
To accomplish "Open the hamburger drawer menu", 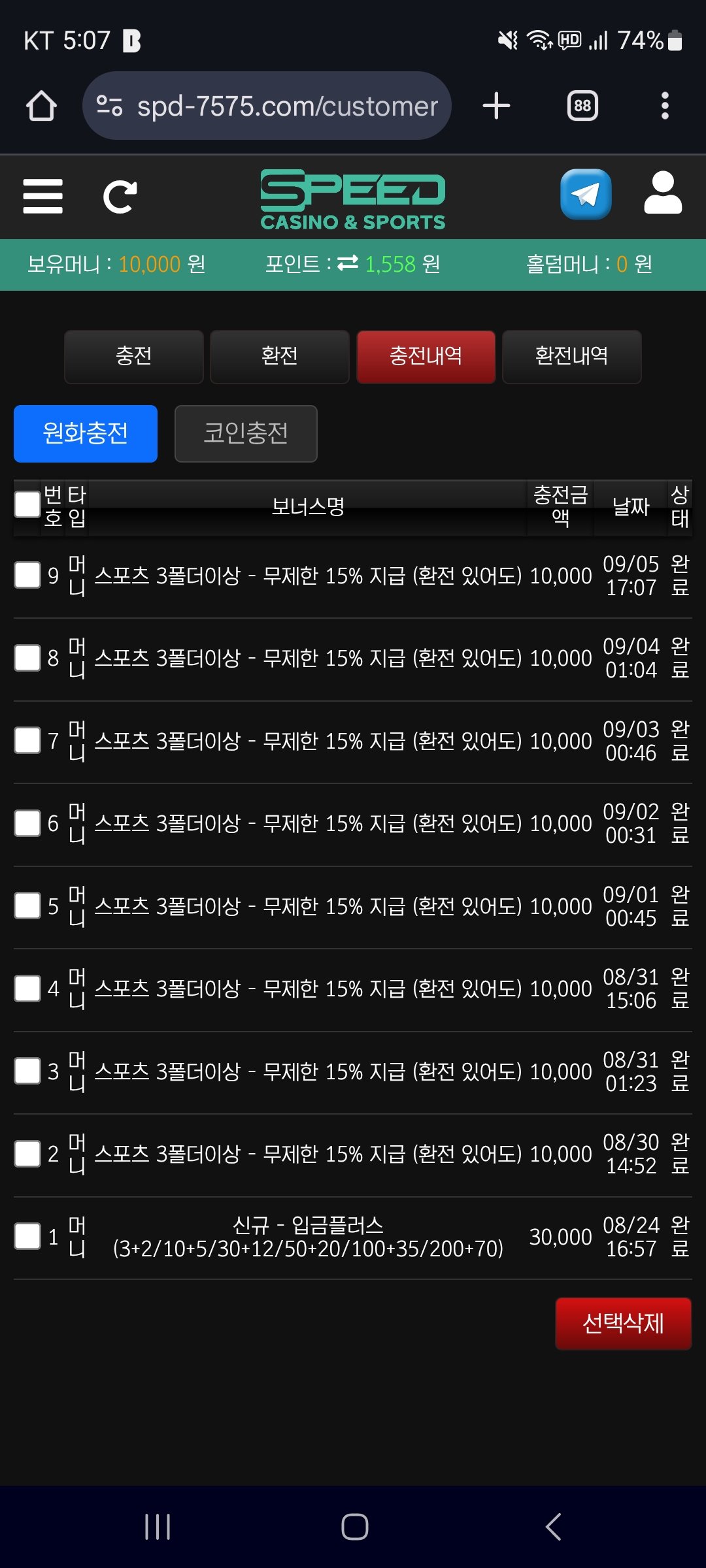I will [x=42, y=196].
